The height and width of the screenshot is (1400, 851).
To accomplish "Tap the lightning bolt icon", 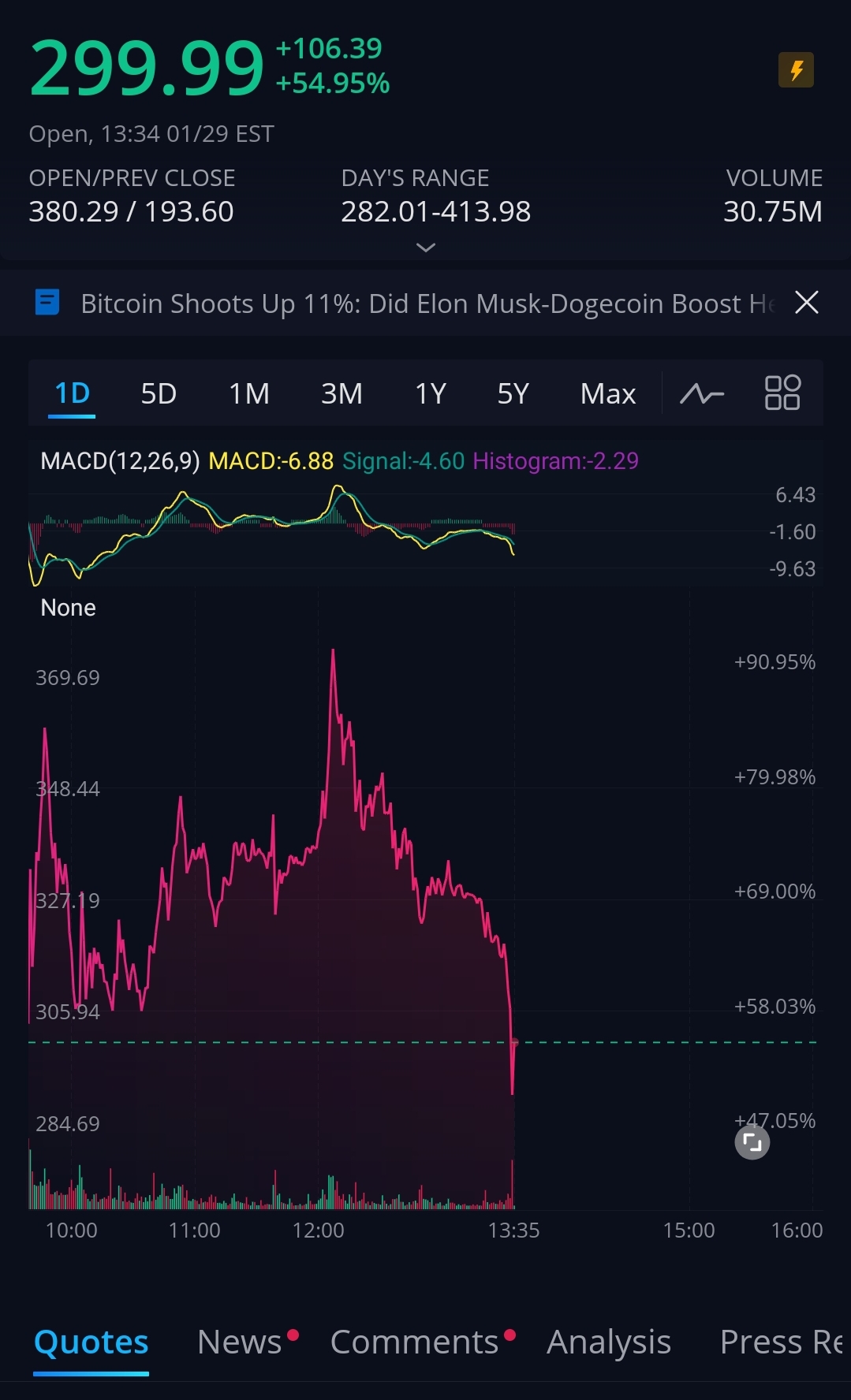I will pos(796,70).
